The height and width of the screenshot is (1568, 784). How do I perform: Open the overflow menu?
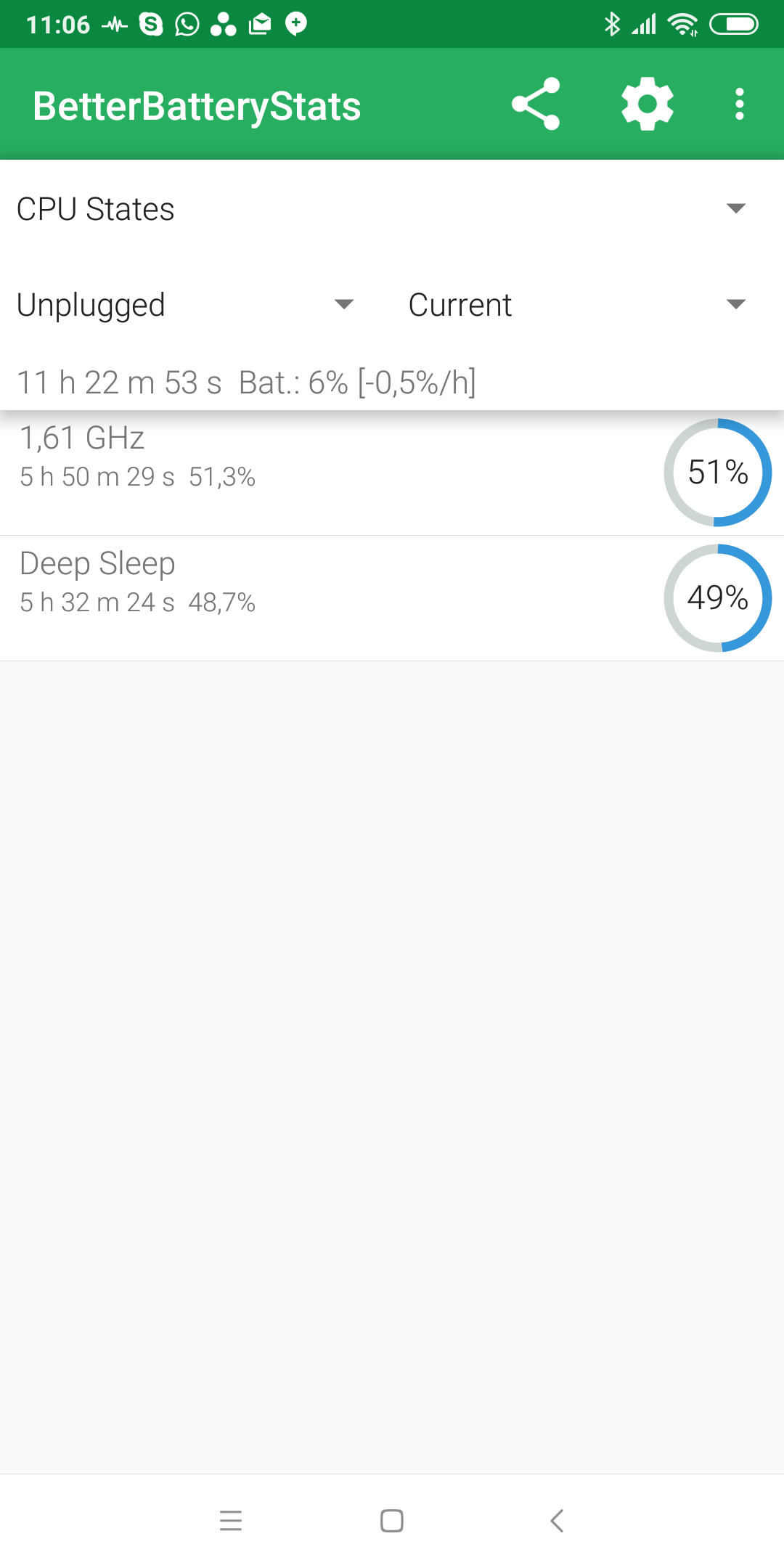pyautogui.click(x=739, y=104)
